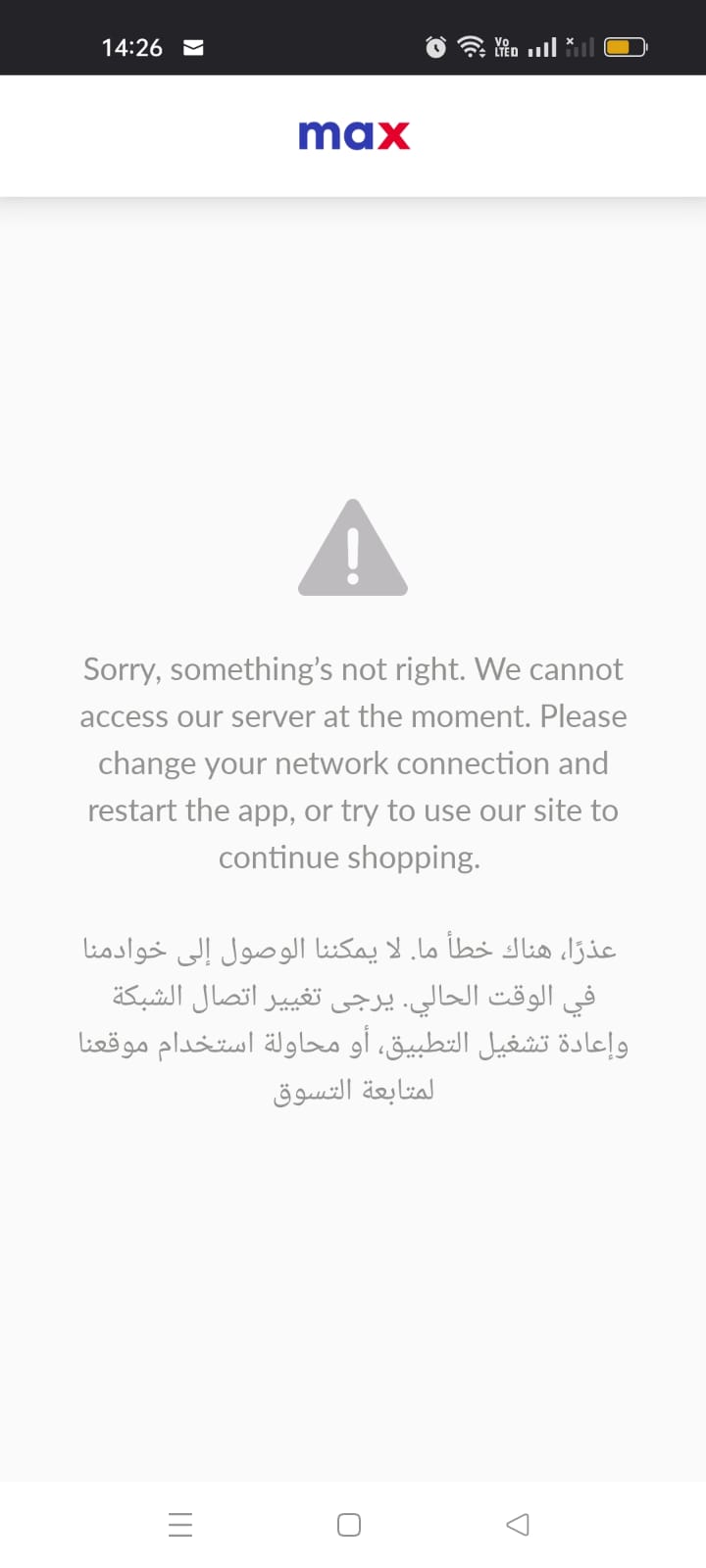Screen dimensions: 706x1568
Task: Go back using the system back button
Action: tap(518, 1524)
